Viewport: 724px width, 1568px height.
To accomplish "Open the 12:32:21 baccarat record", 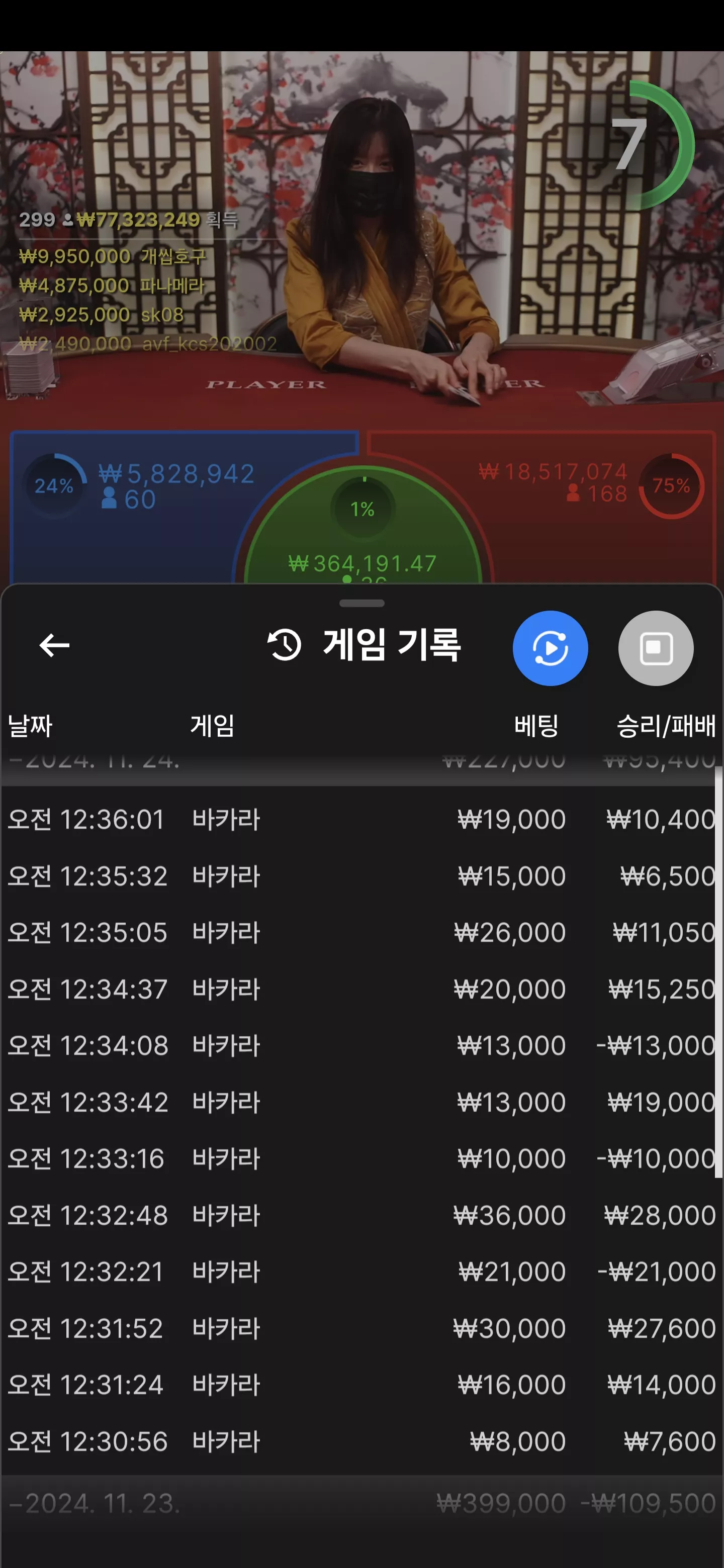I will 361,1271.
